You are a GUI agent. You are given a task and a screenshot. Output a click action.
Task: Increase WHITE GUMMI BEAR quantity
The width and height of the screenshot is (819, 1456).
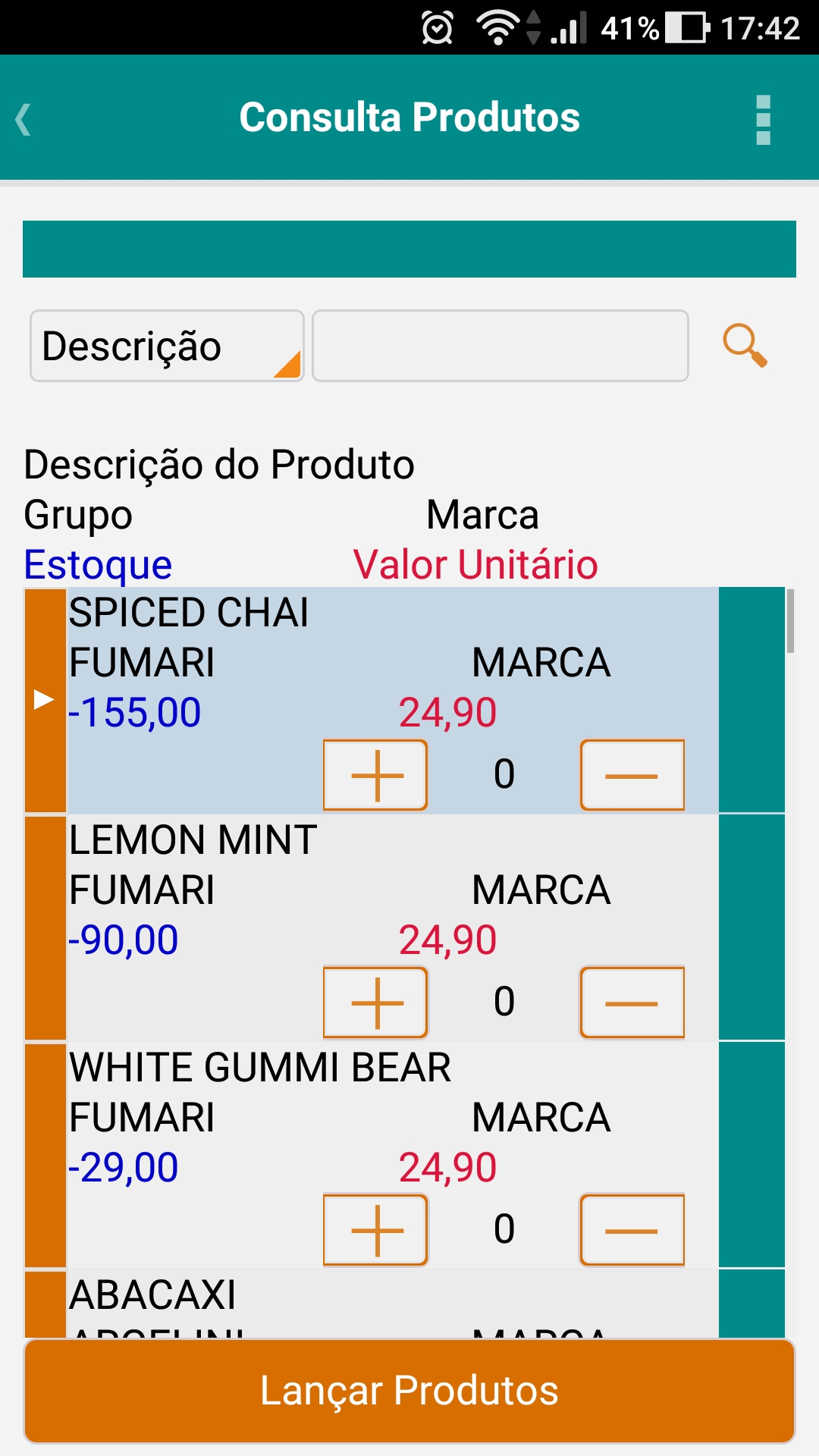click(x=375, y=1230)
